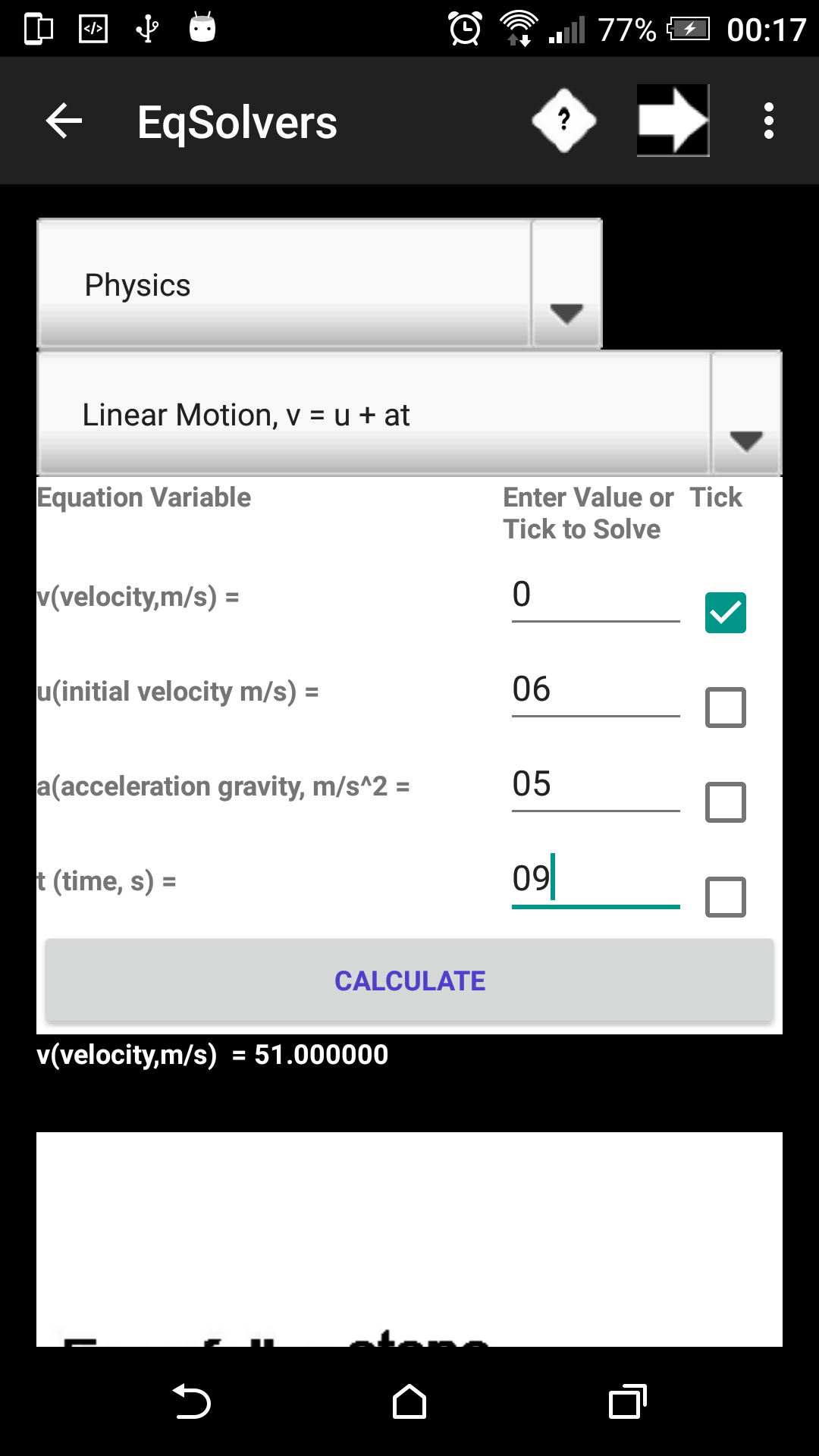Untick the v(velocity) solve checkbox
Image resolution: width=819 pixels, height=1456 pixels.
pyautogui.click(x=725, y=613)
